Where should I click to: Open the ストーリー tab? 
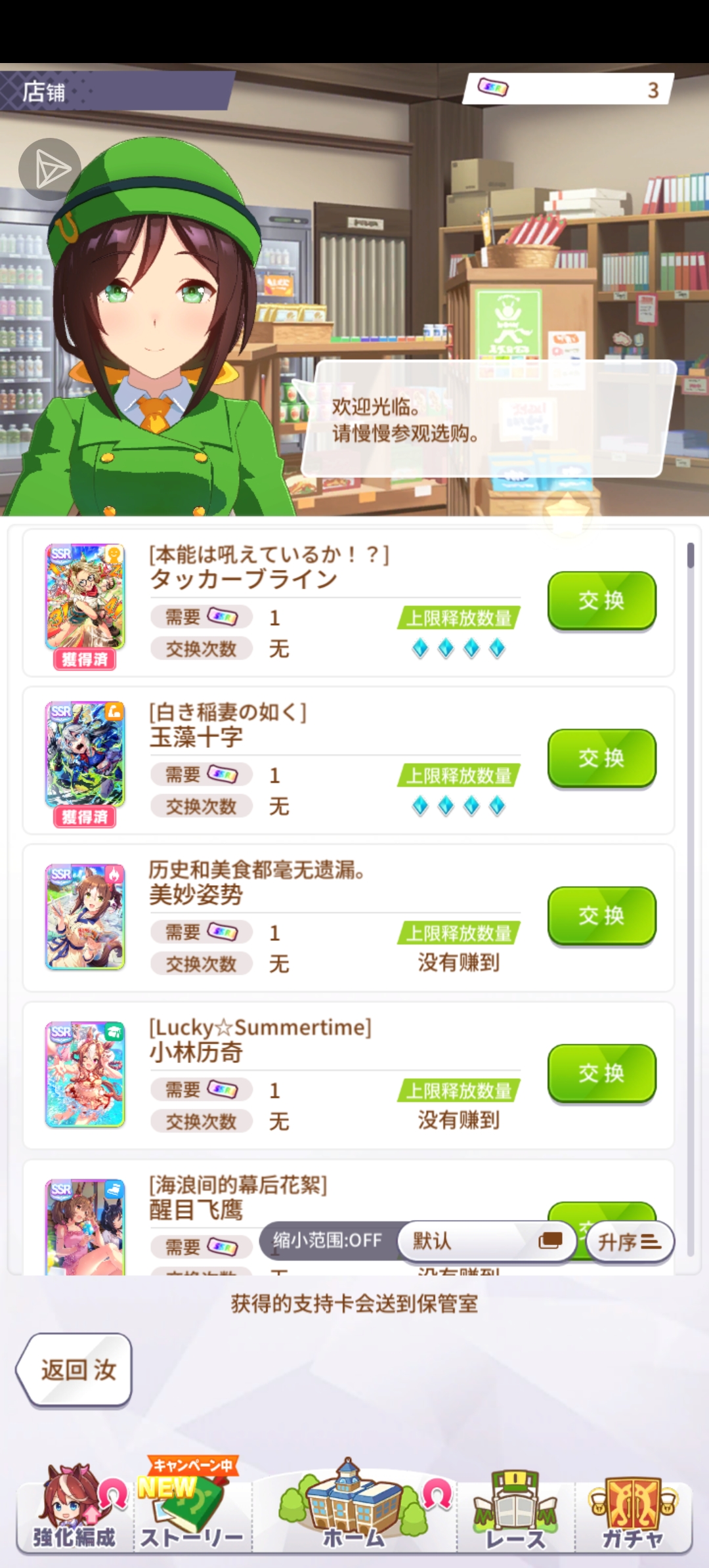192,1510
